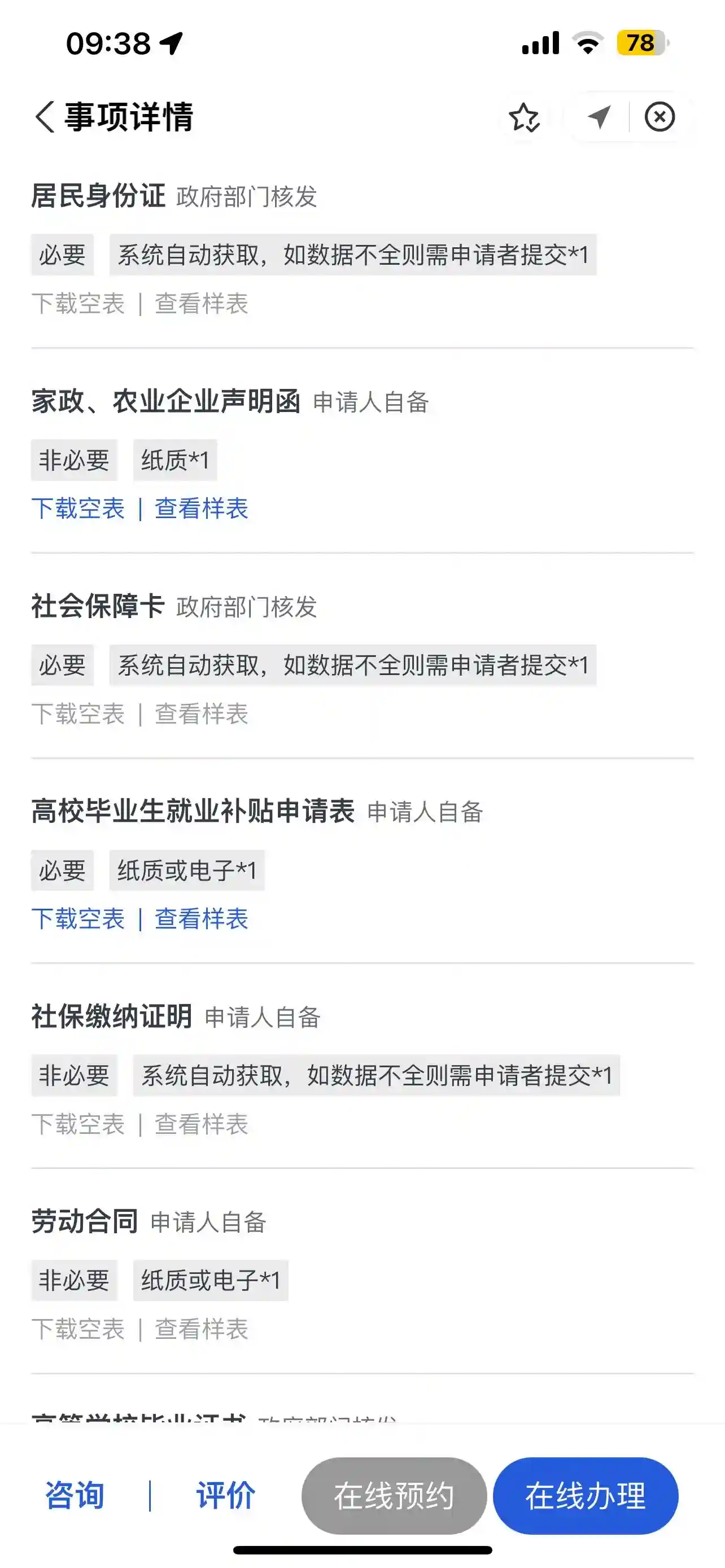
Task: Tap the 在线预约 button
Action: coord(394,1496)
